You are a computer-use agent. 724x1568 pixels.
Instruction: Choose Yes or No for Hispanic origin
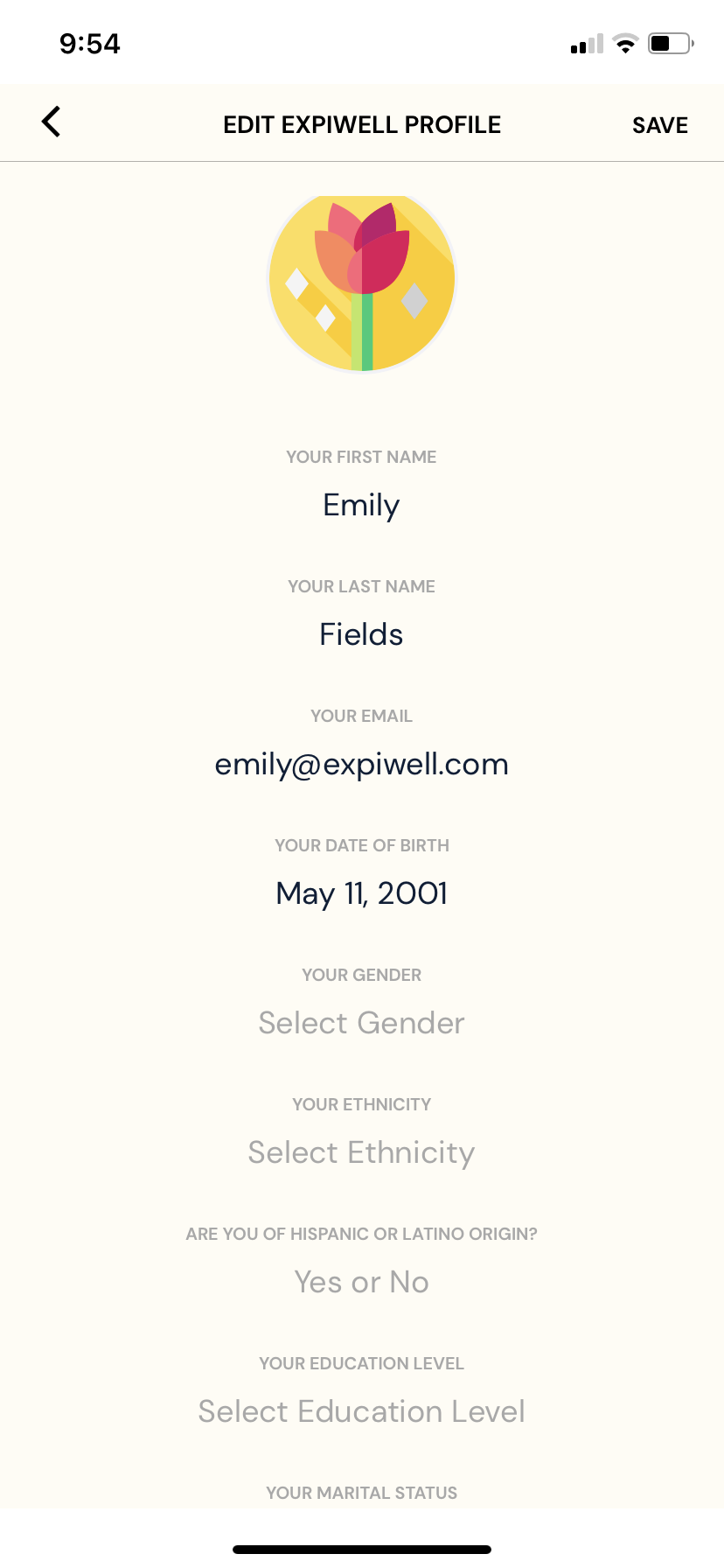(361, 1282)
